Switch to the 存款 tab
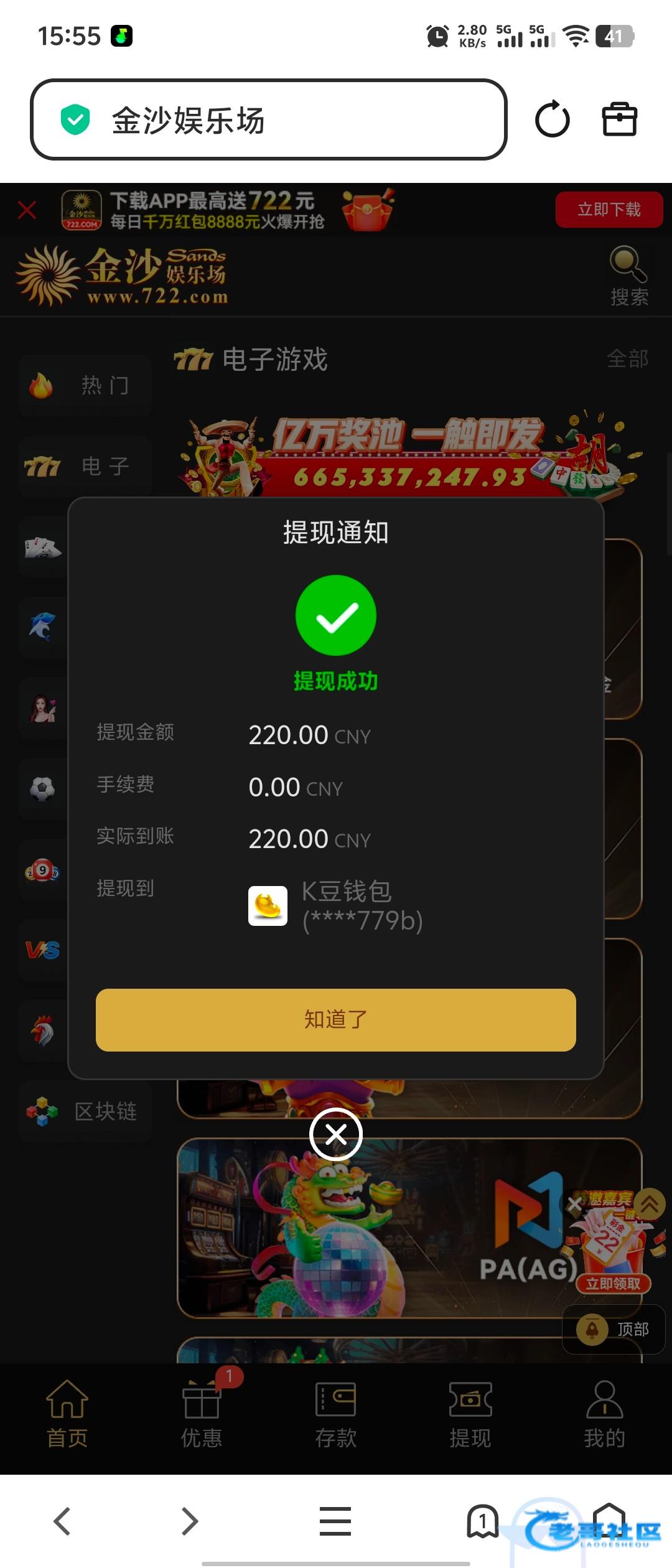 [335, 1414]
